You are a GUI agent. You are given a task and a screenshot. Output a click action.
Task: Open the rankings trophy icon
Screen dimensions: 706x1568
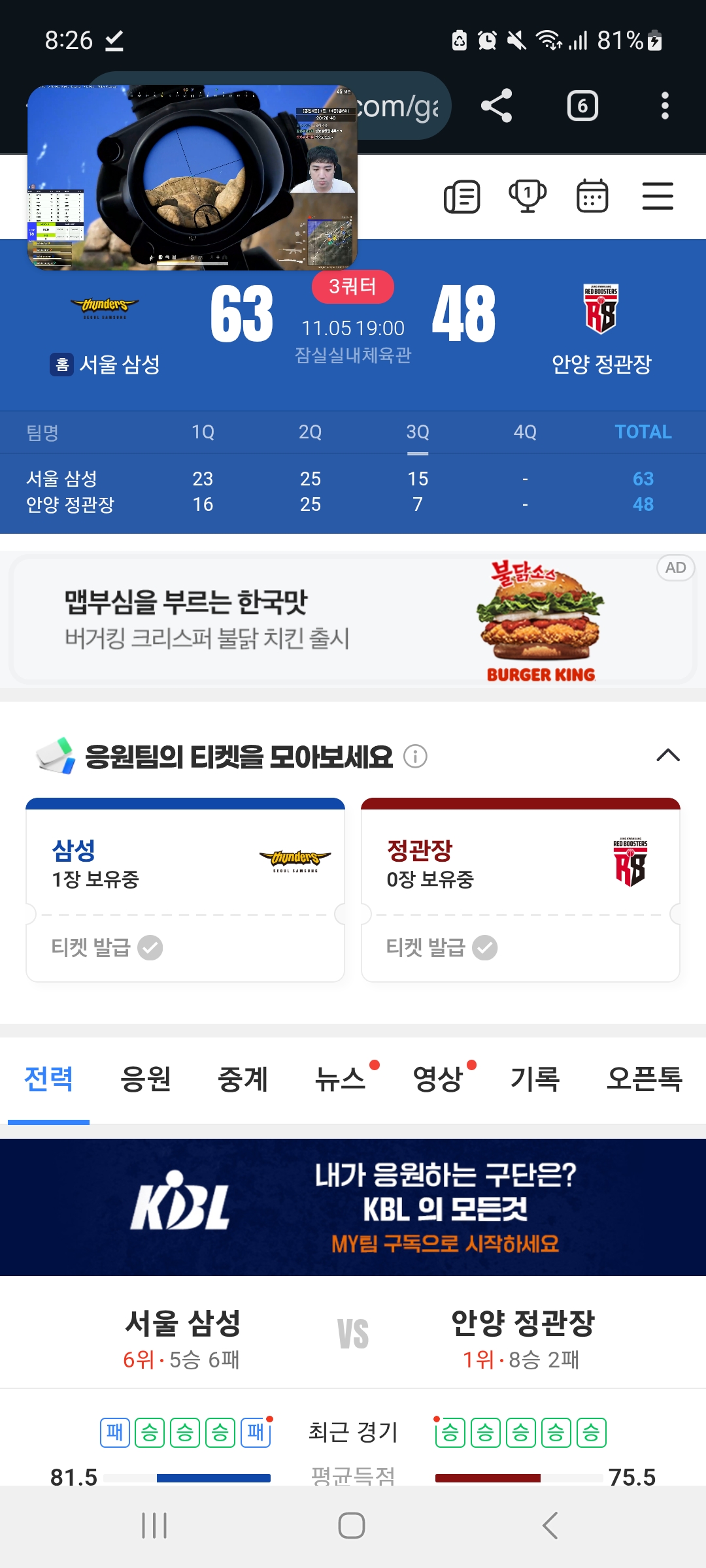coord(528,197)
